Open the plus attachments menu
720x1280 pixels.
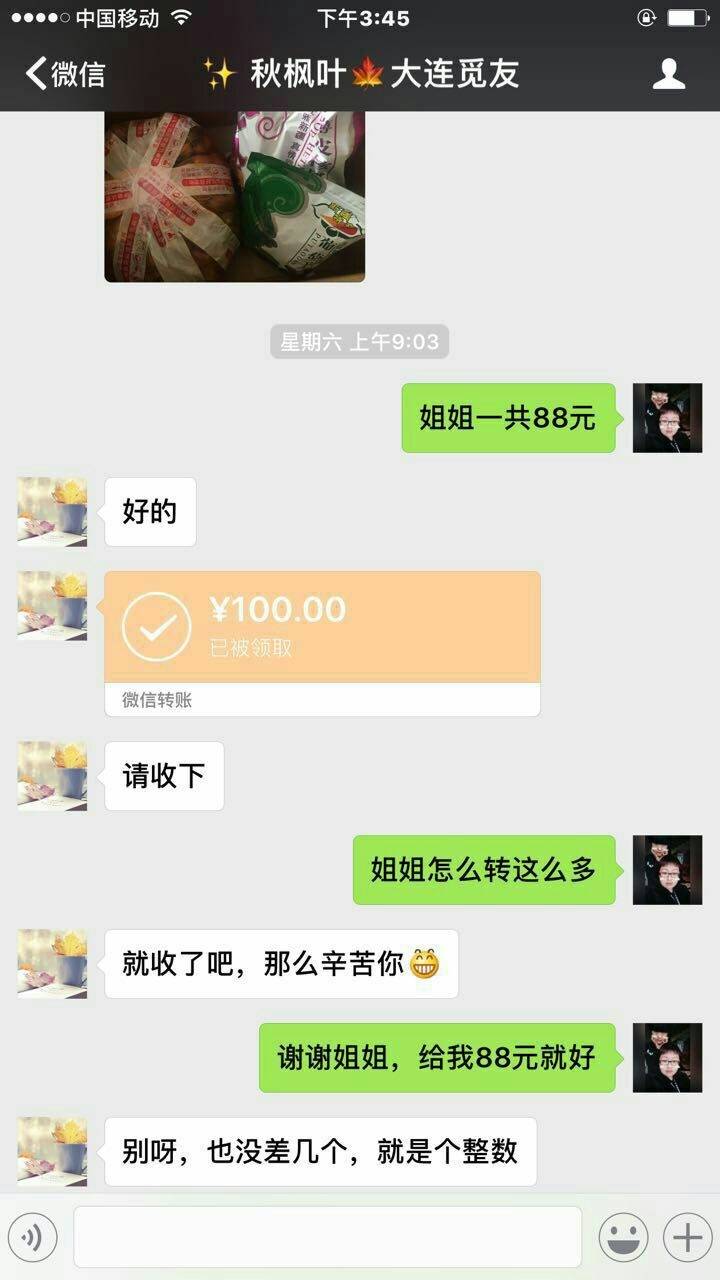[687, 1238]
